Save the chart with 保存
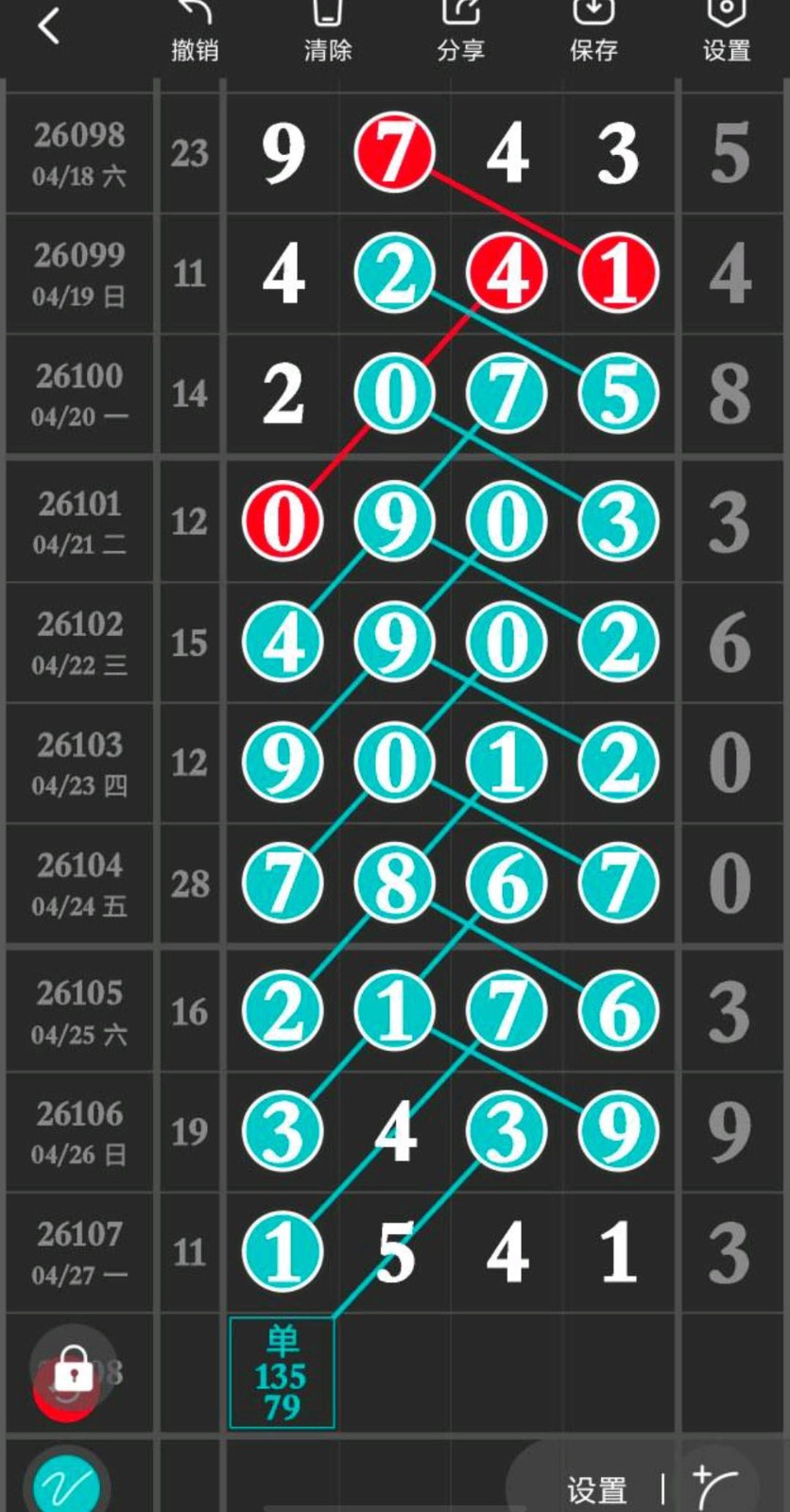 (x=593, y=30)
